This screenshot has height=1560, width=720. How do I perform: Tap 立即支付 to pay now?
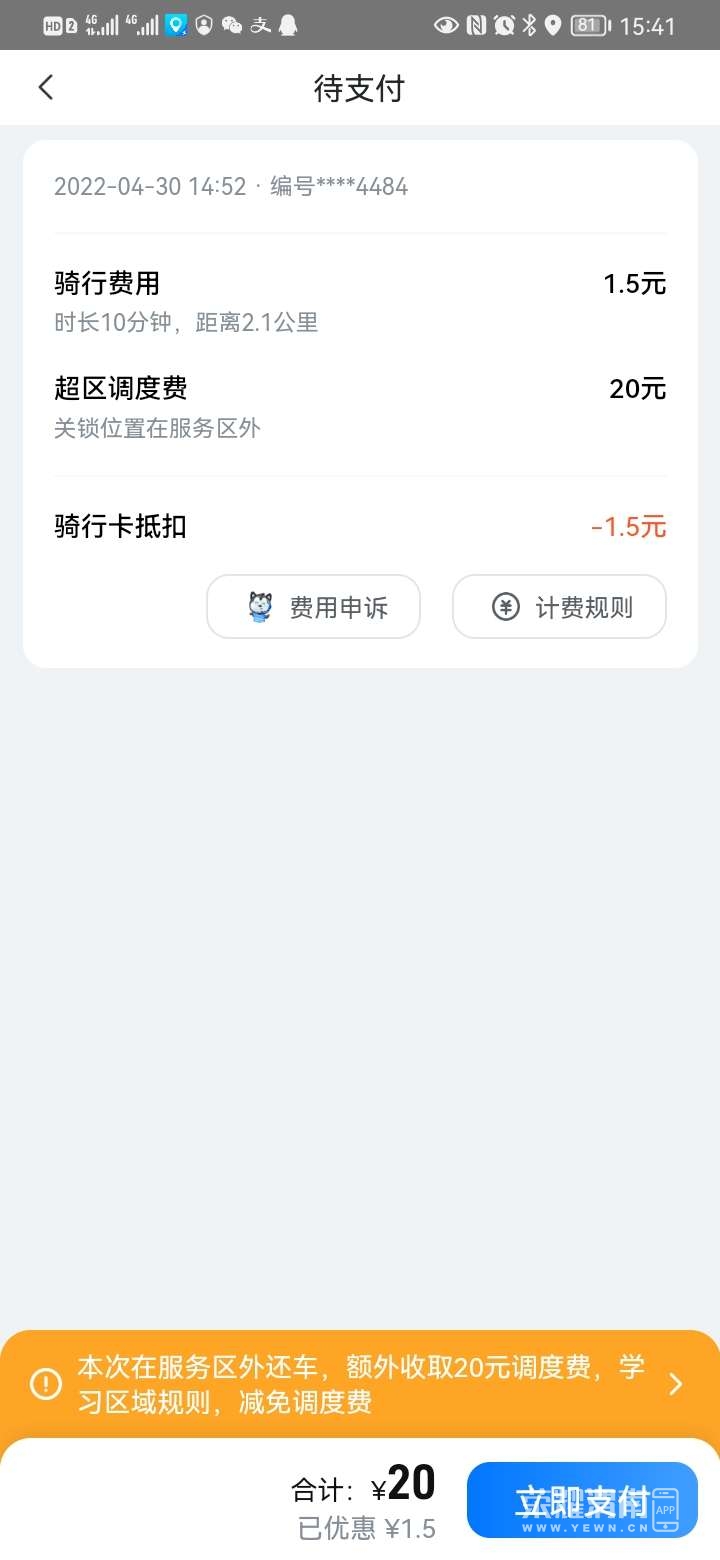coord(581,1499)
